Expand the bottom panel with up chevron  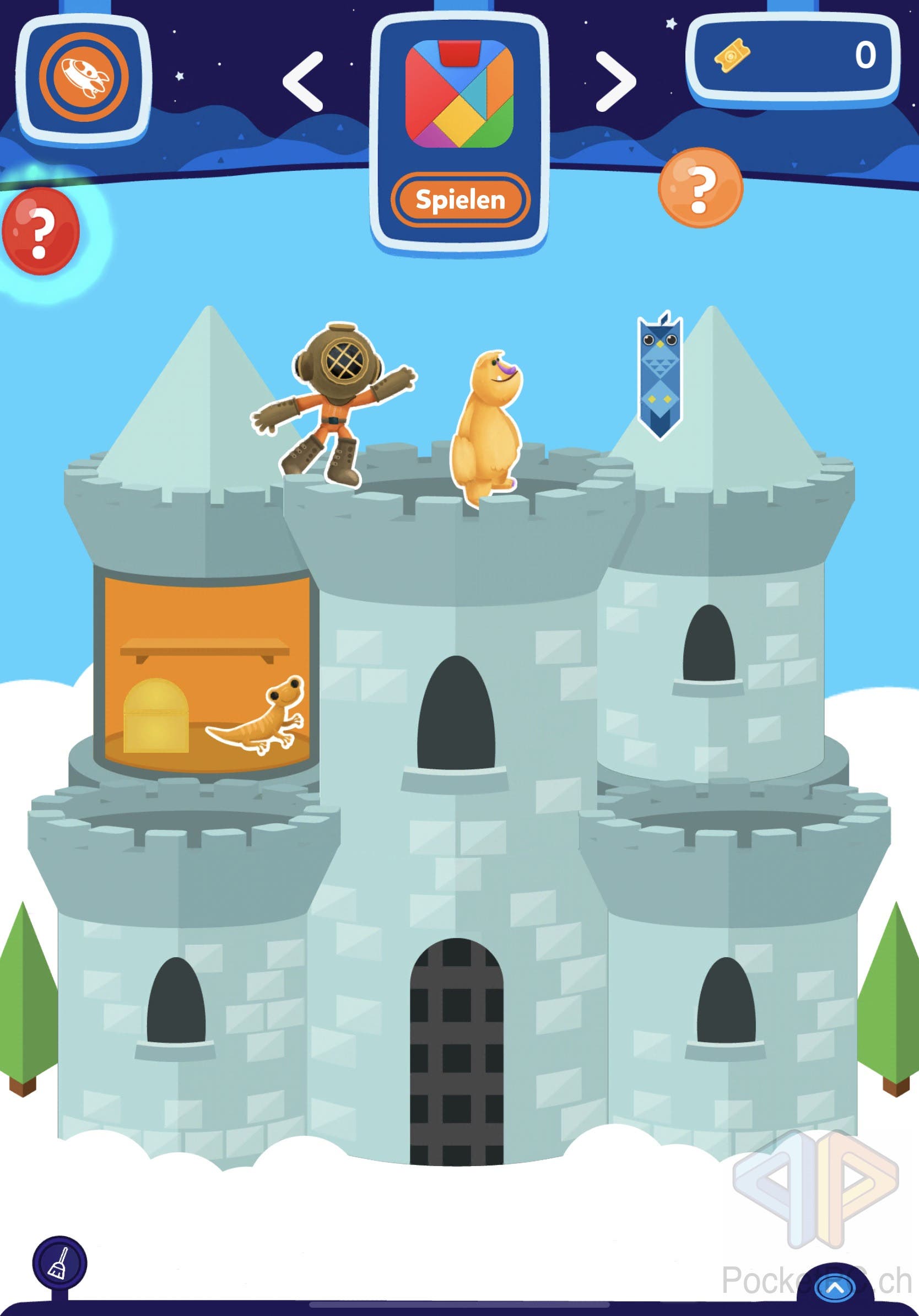pyautogui.click(x=835, y=1288)
